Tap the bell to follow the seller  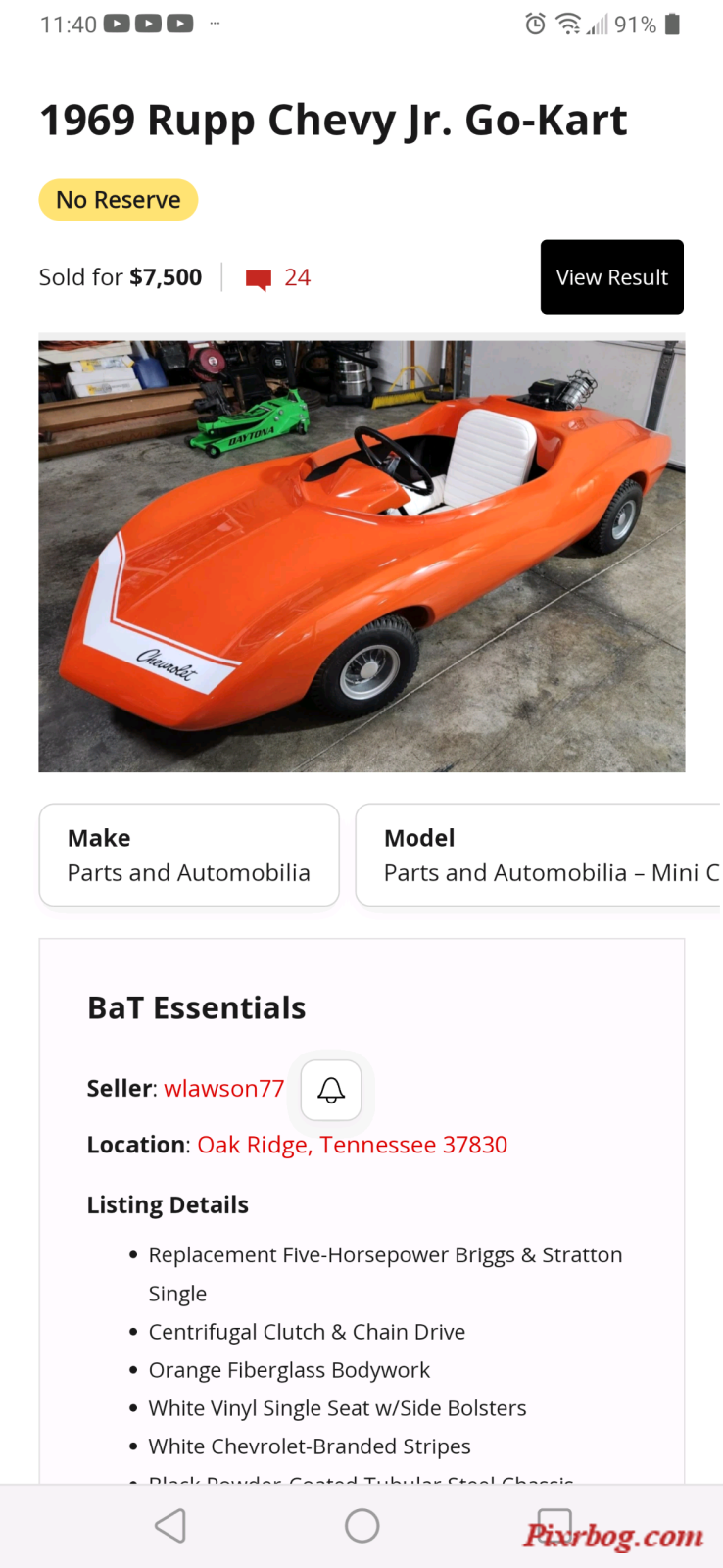(331, 1090)
